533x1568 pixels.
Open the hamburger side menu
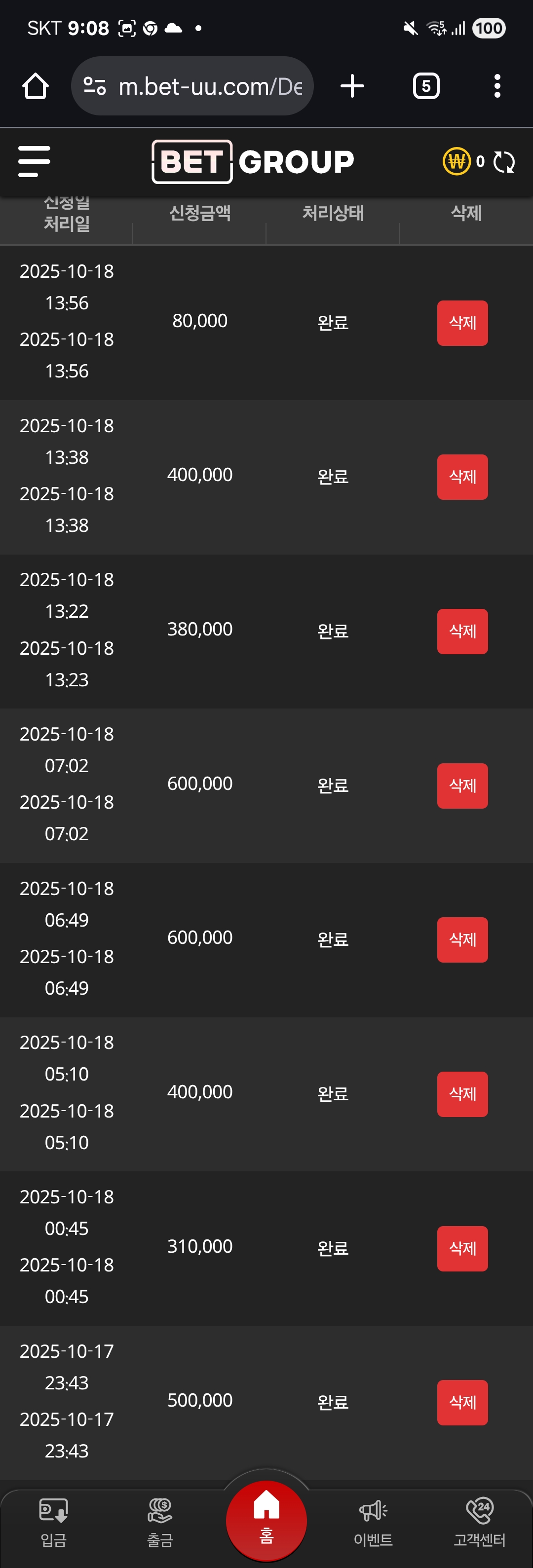click(x=34, y=161)
